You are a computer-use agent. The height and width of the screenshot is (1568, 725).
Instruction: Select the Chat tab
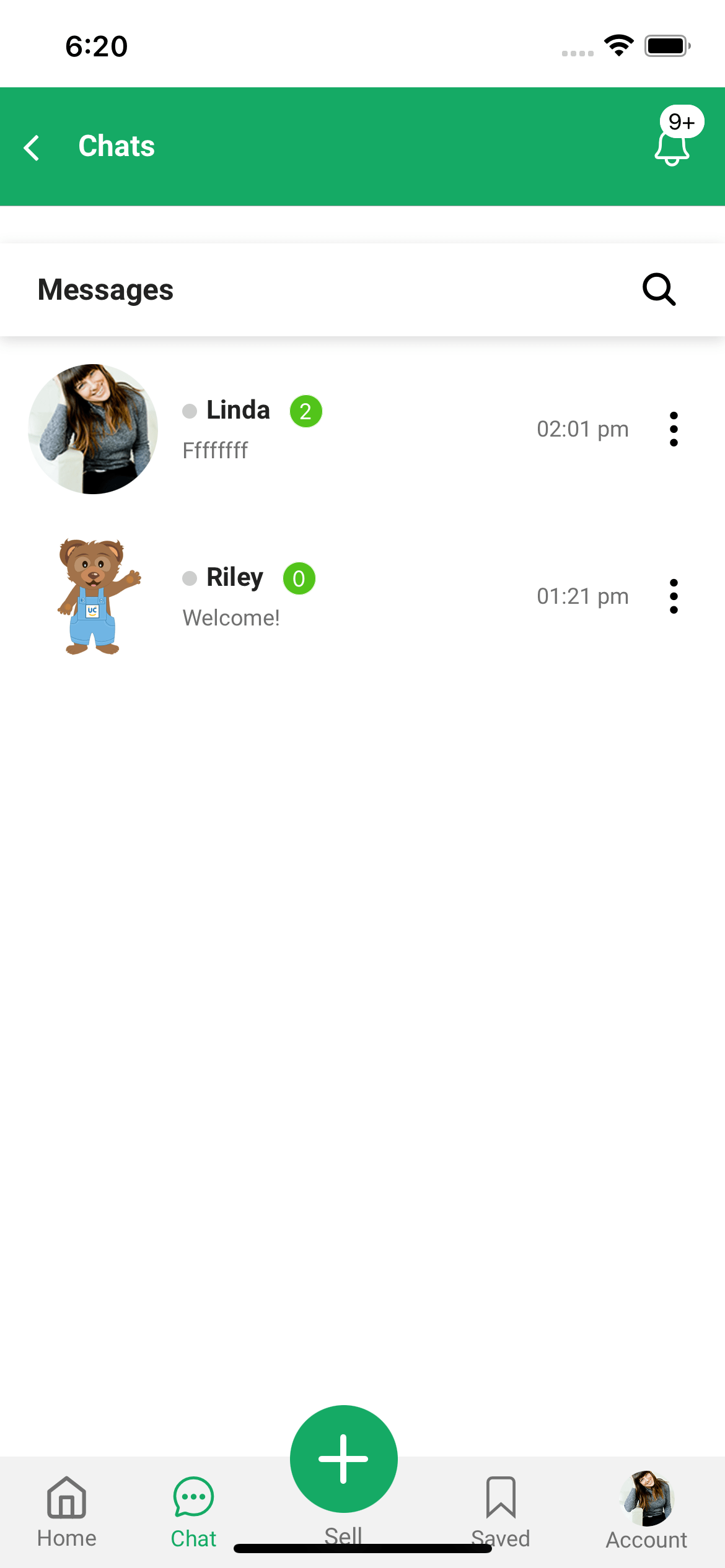(x=193, y=1511)
